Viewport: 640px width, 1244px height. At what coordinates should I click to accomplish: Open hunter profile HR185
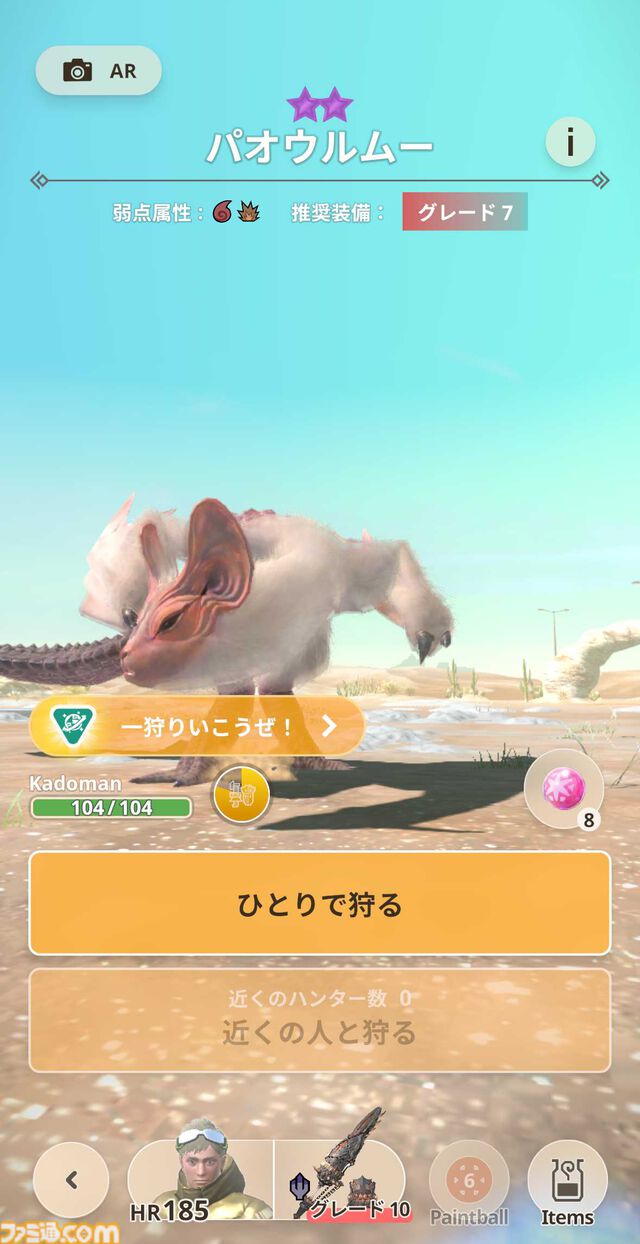200,1180
